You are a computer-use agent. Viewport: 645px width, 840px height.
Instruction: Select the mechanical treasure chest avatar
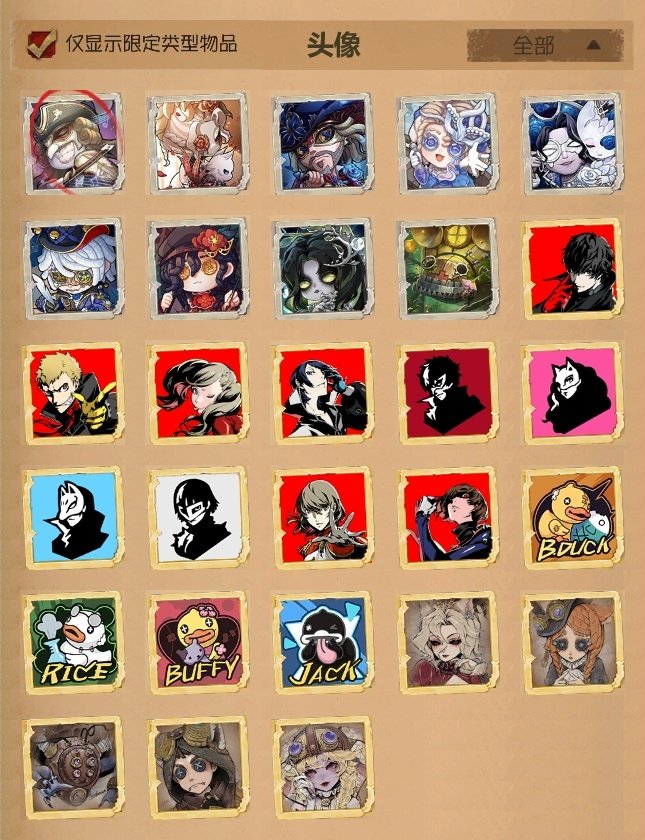[x=447, y=268]
